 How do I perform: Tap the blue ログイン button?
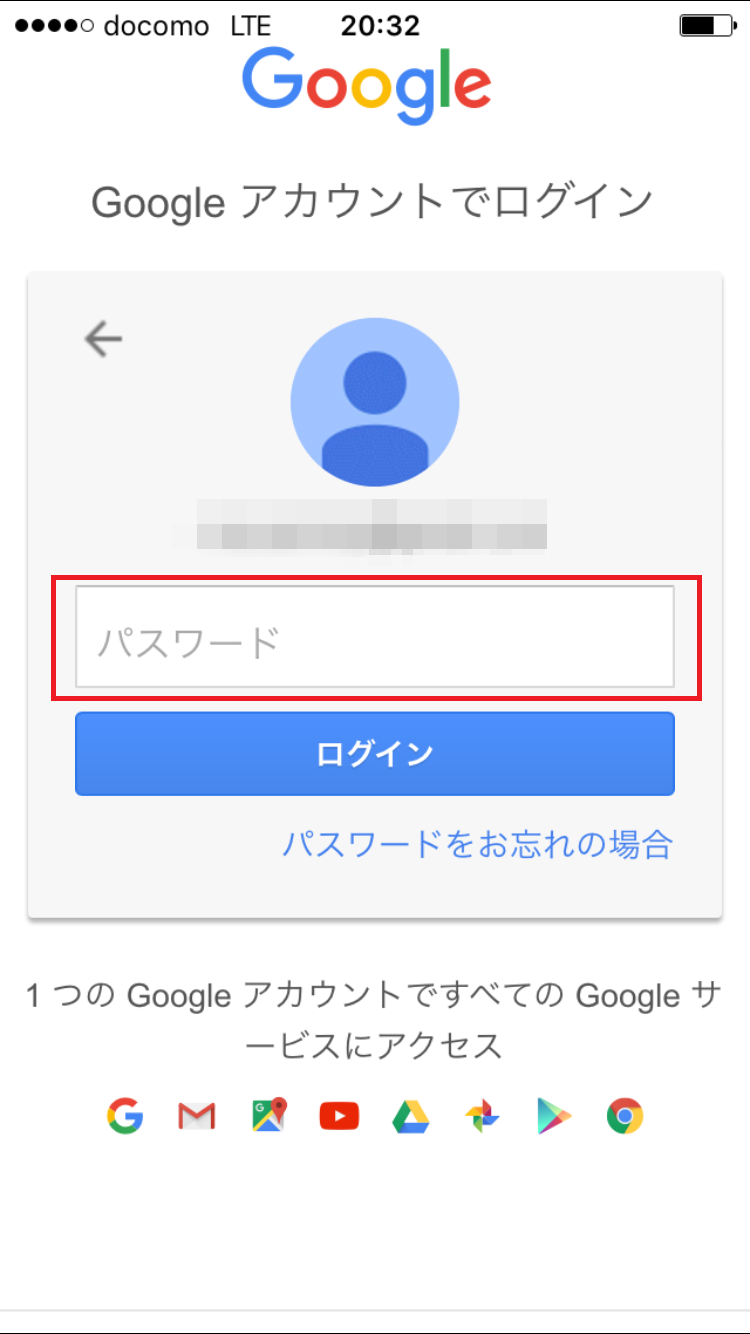click(374, 754)
